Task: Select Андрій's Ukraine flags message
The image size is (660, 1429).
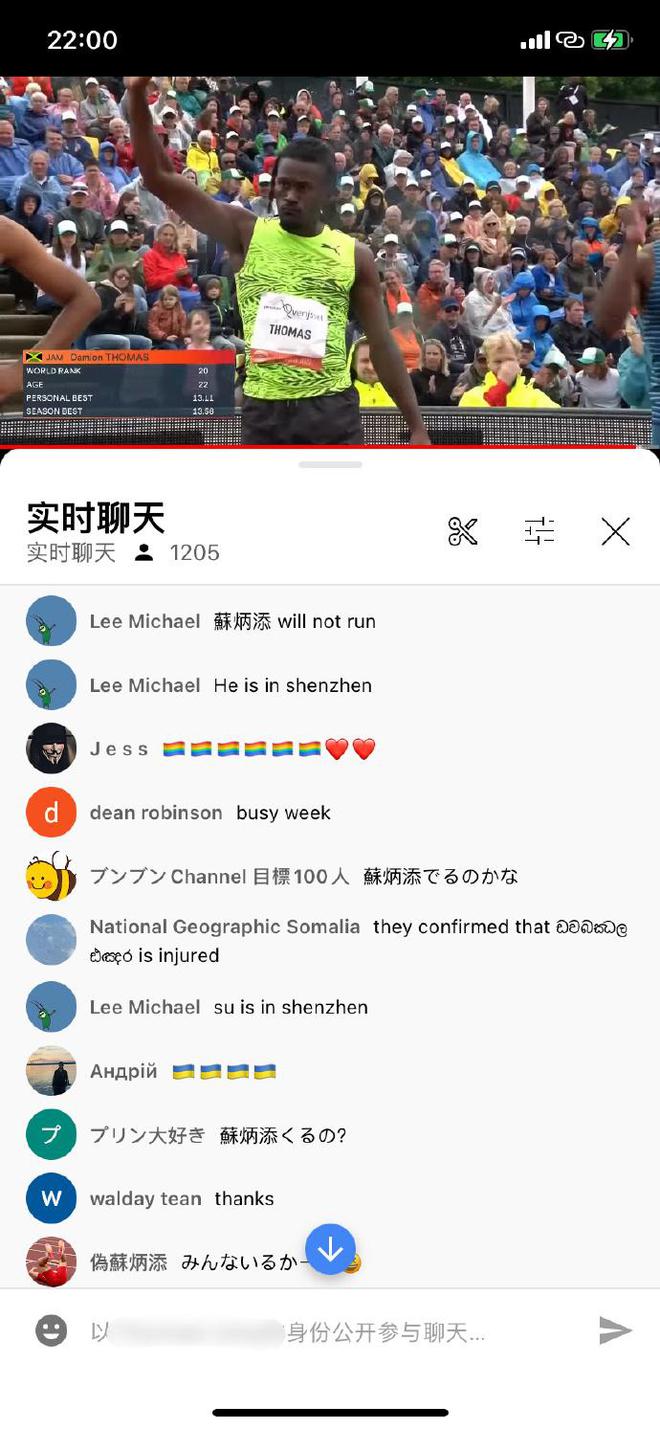Action: point(224,1071)
